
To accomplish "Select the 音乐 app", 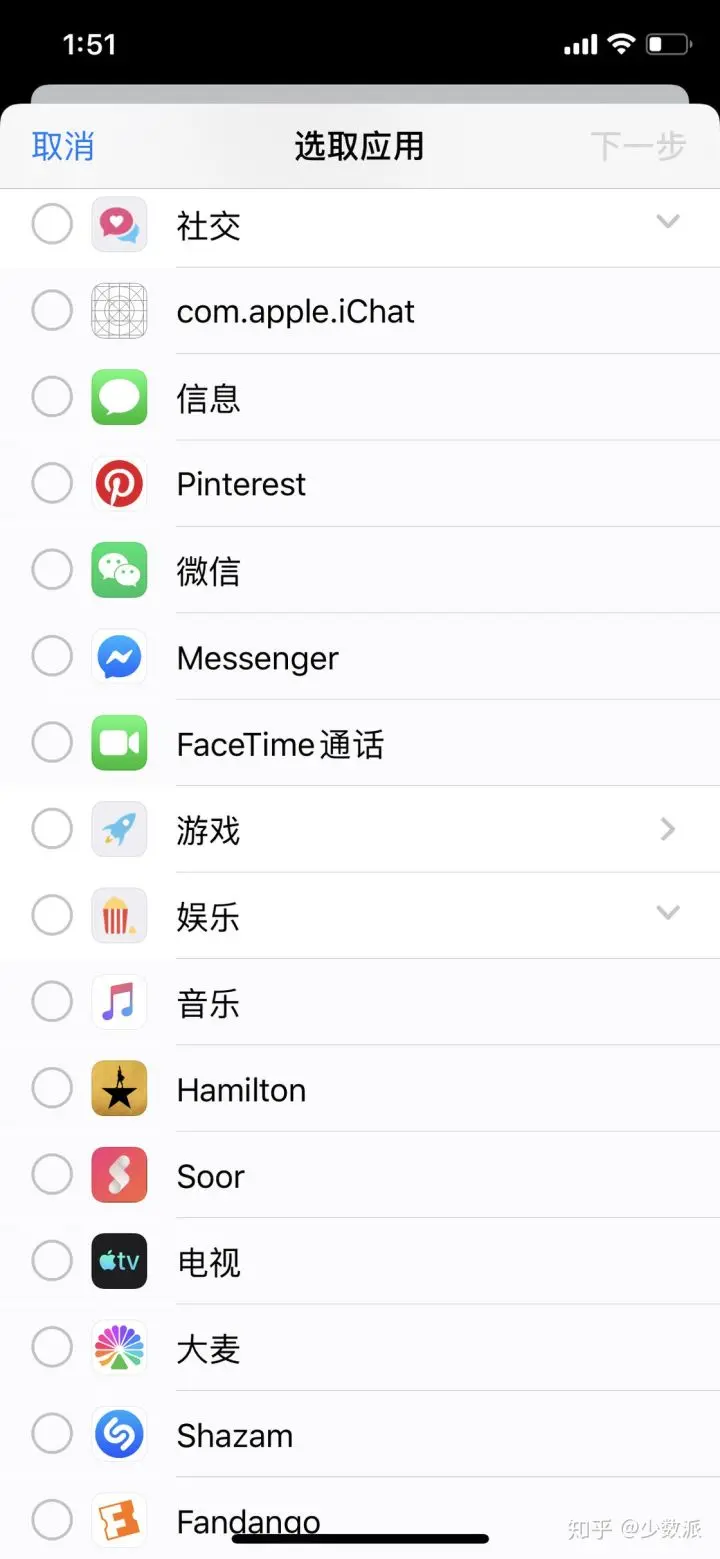I will 52,1002.
